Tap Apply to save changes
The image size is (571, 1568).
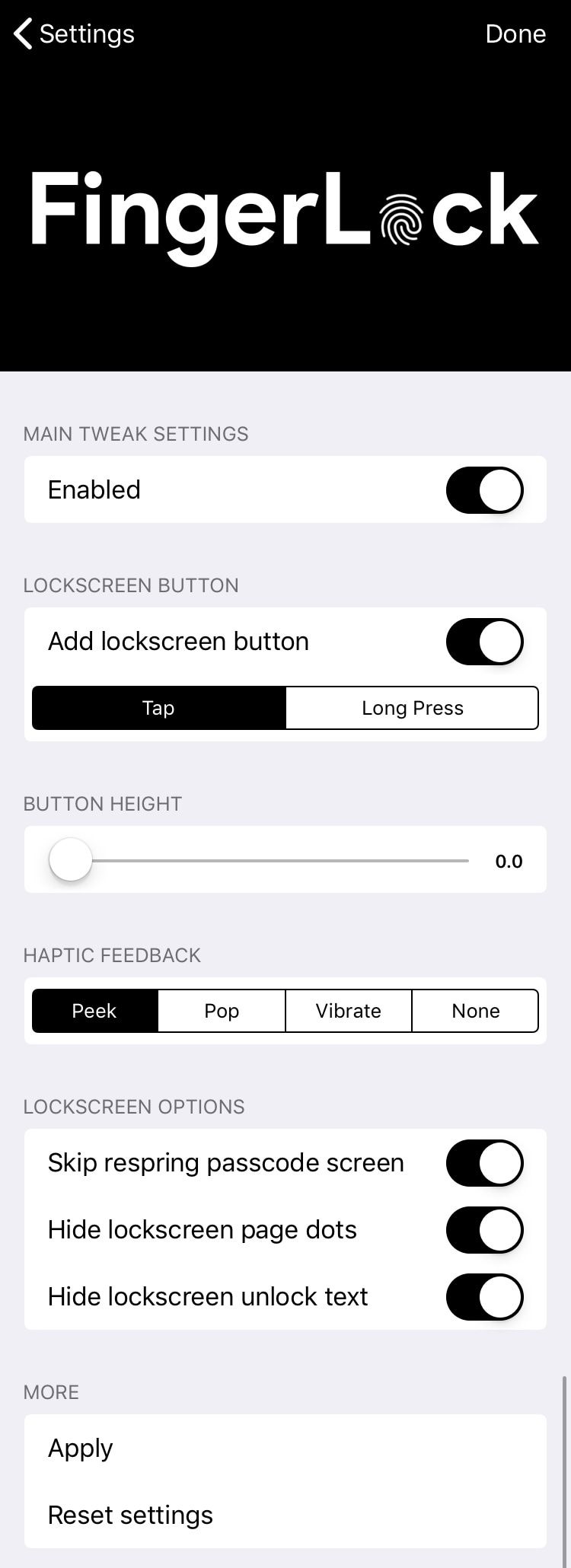coord(81,1448)
